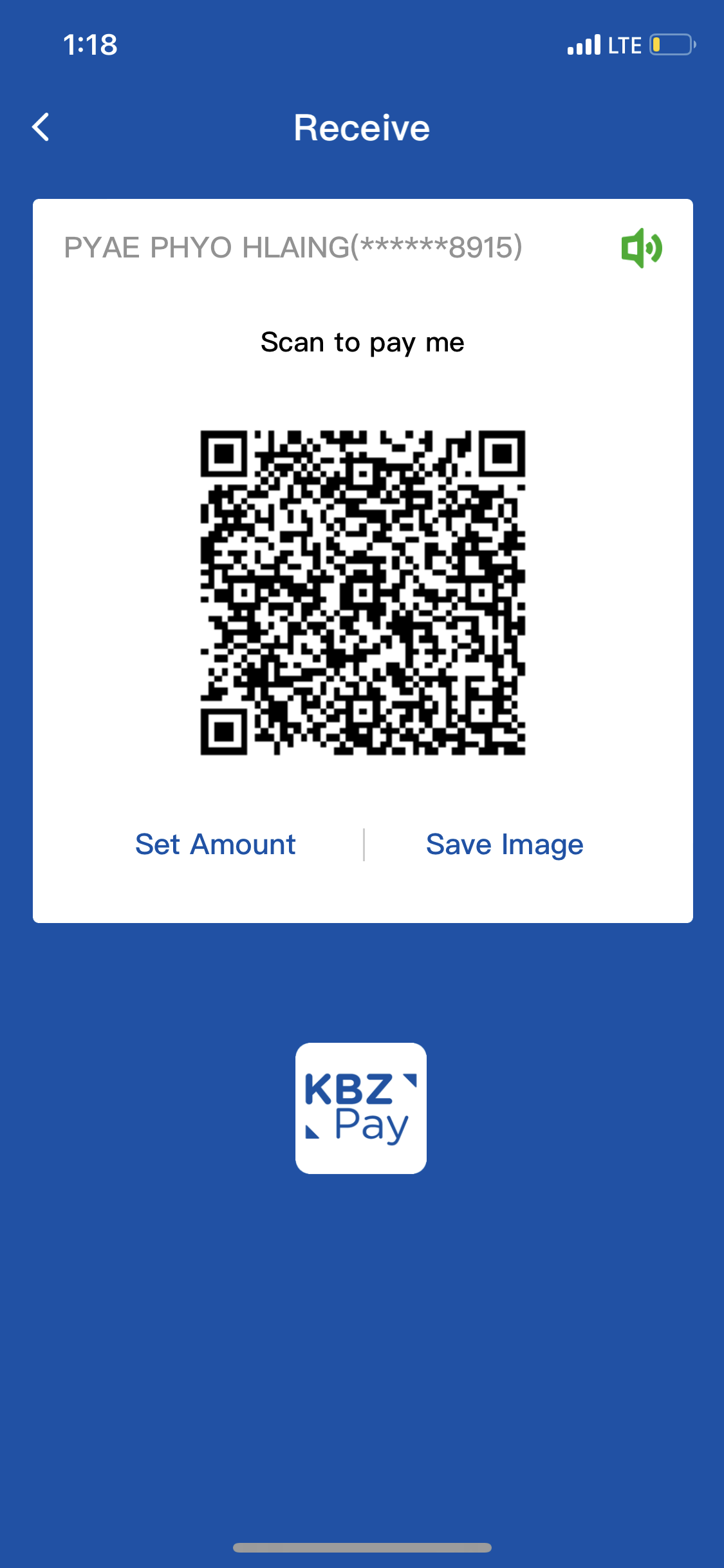Image resolution: width=724 pixels, height=1568 pixels.
Task: Toggle the green speaker sound icon
Action: pos(641,248)
